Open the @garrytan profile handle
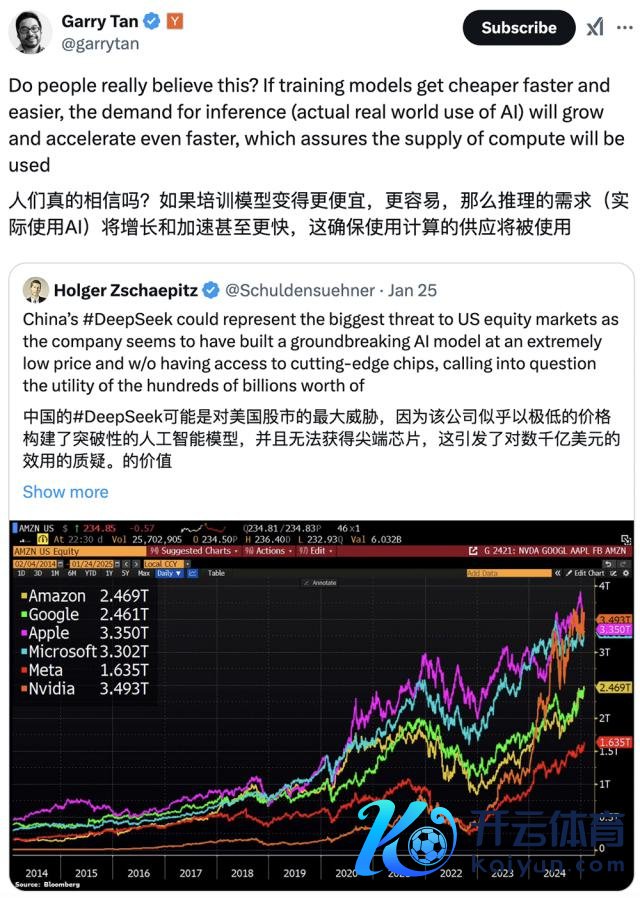The image size is (640, 898). [x=100, y=44]
